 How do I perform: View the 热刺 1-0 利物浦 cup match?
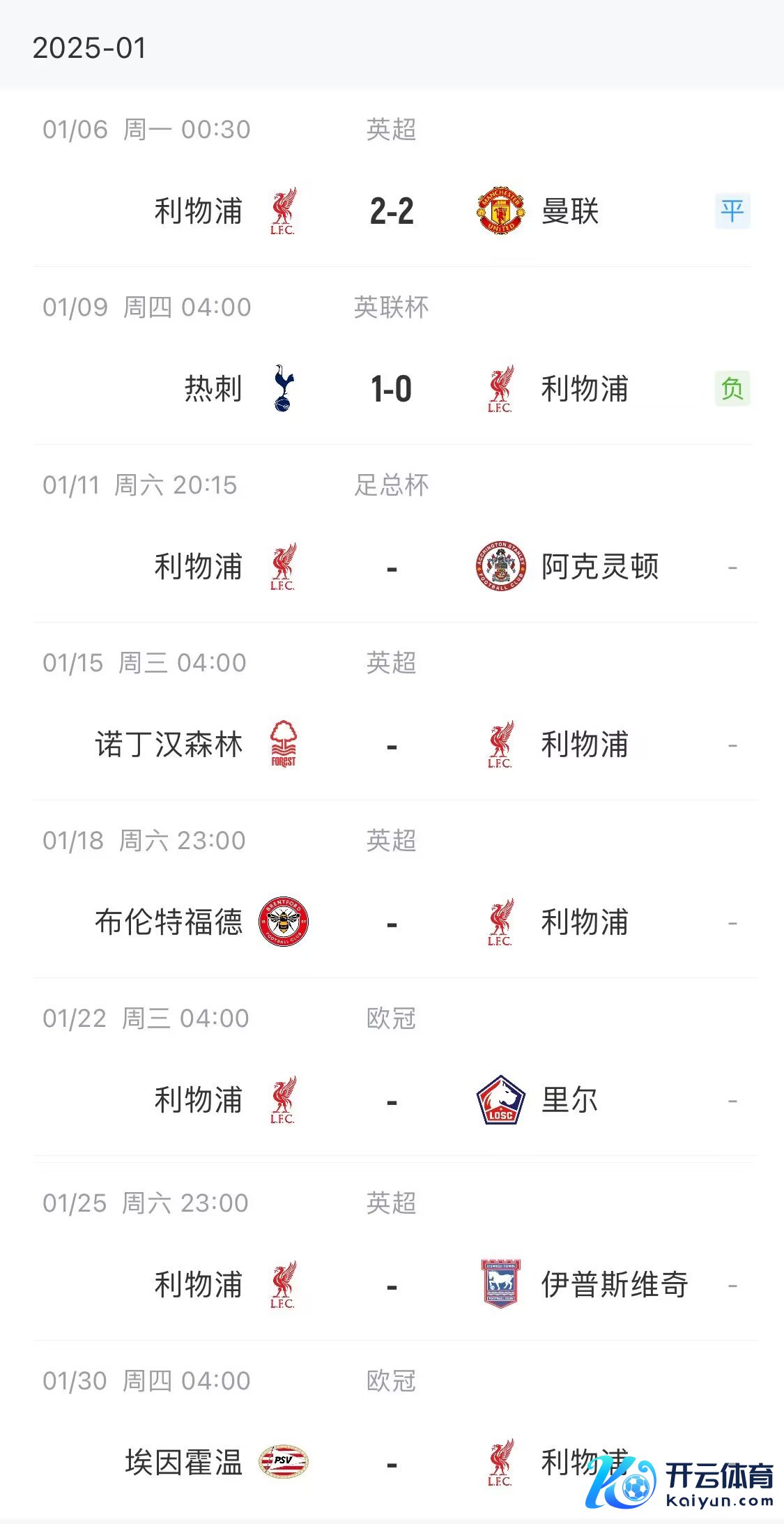click(x=392, y=389)
